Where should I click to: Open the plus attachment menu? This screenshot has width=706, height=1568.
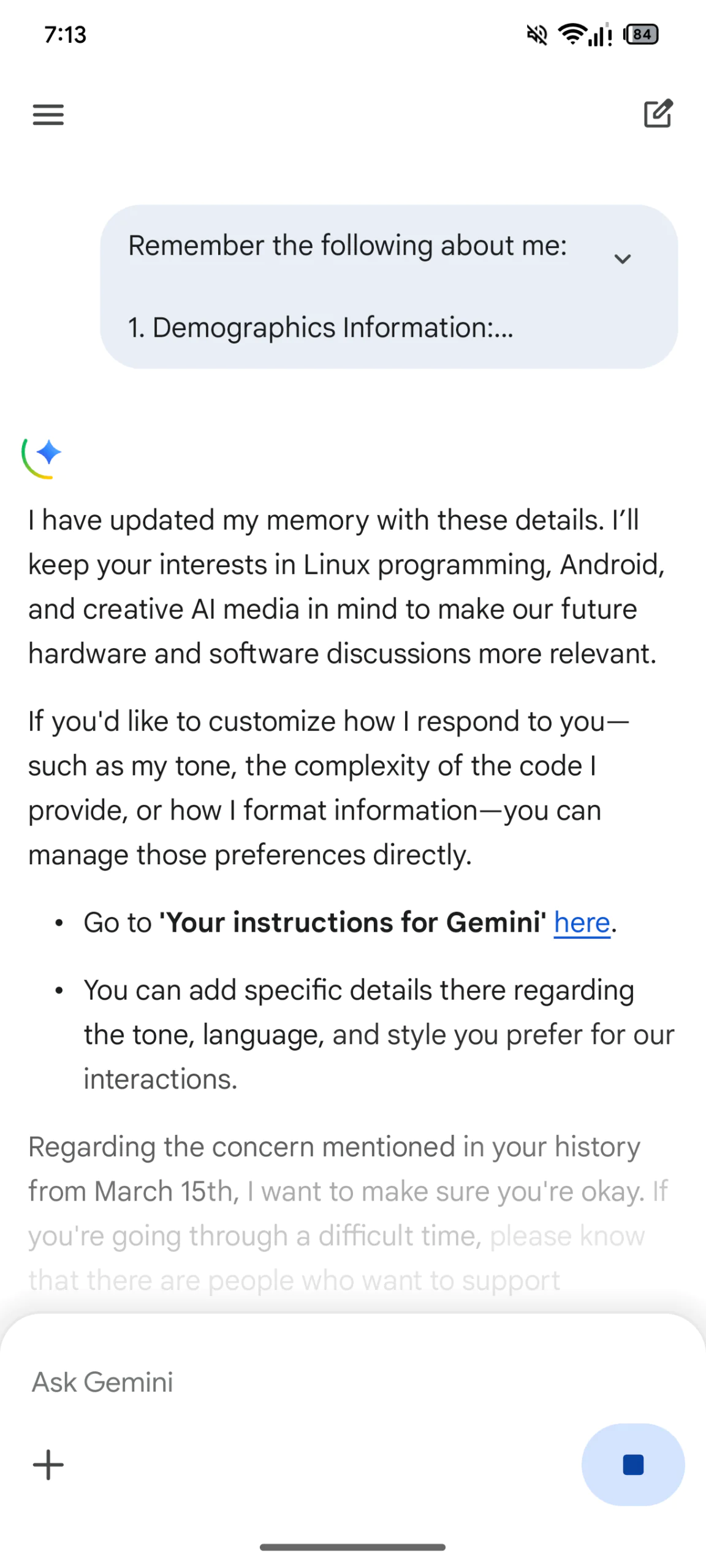pyautogui.click(x=48, y=1464)
